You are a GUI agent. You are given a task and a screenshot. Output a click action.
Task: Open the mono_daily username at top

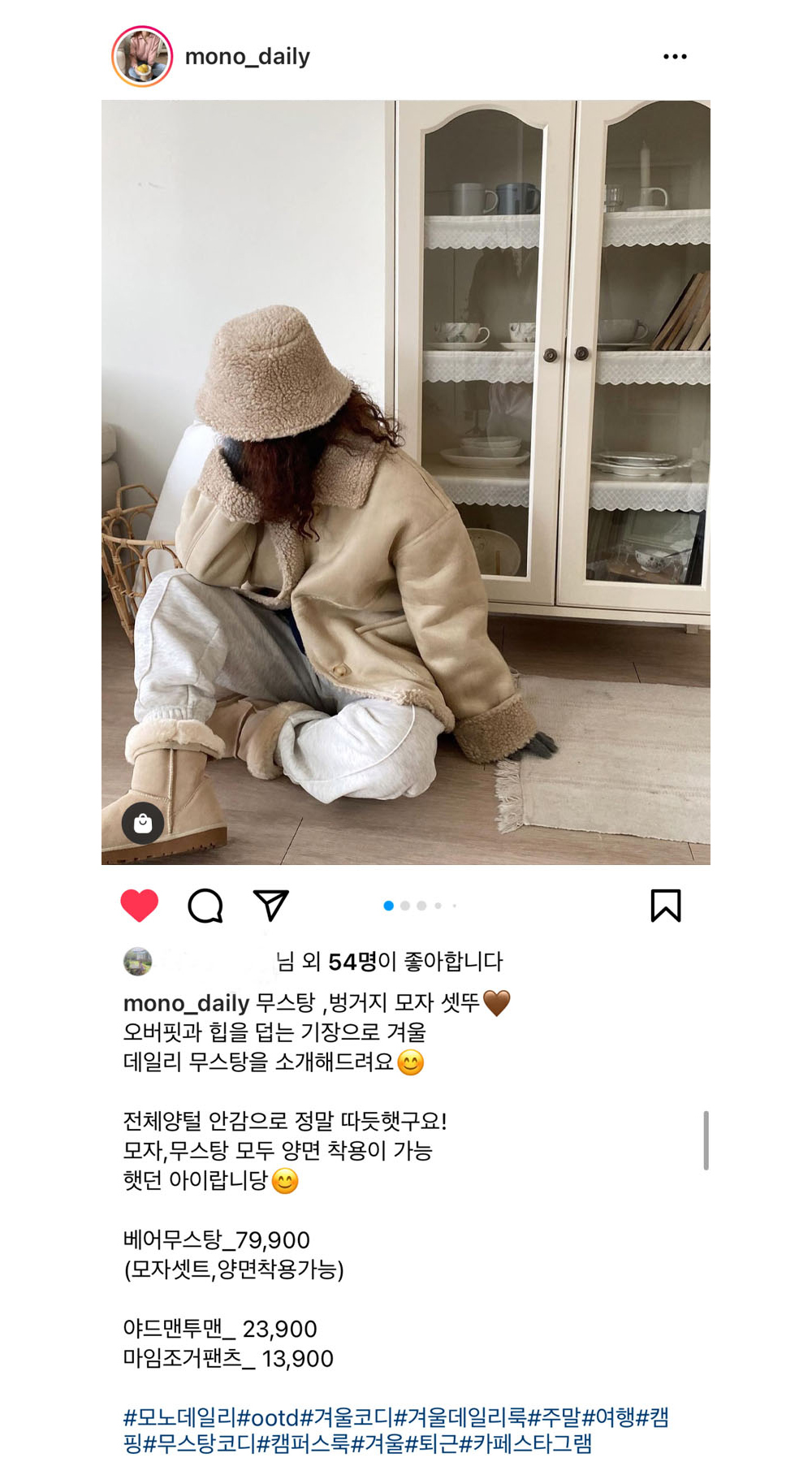(x=248, y=56)
